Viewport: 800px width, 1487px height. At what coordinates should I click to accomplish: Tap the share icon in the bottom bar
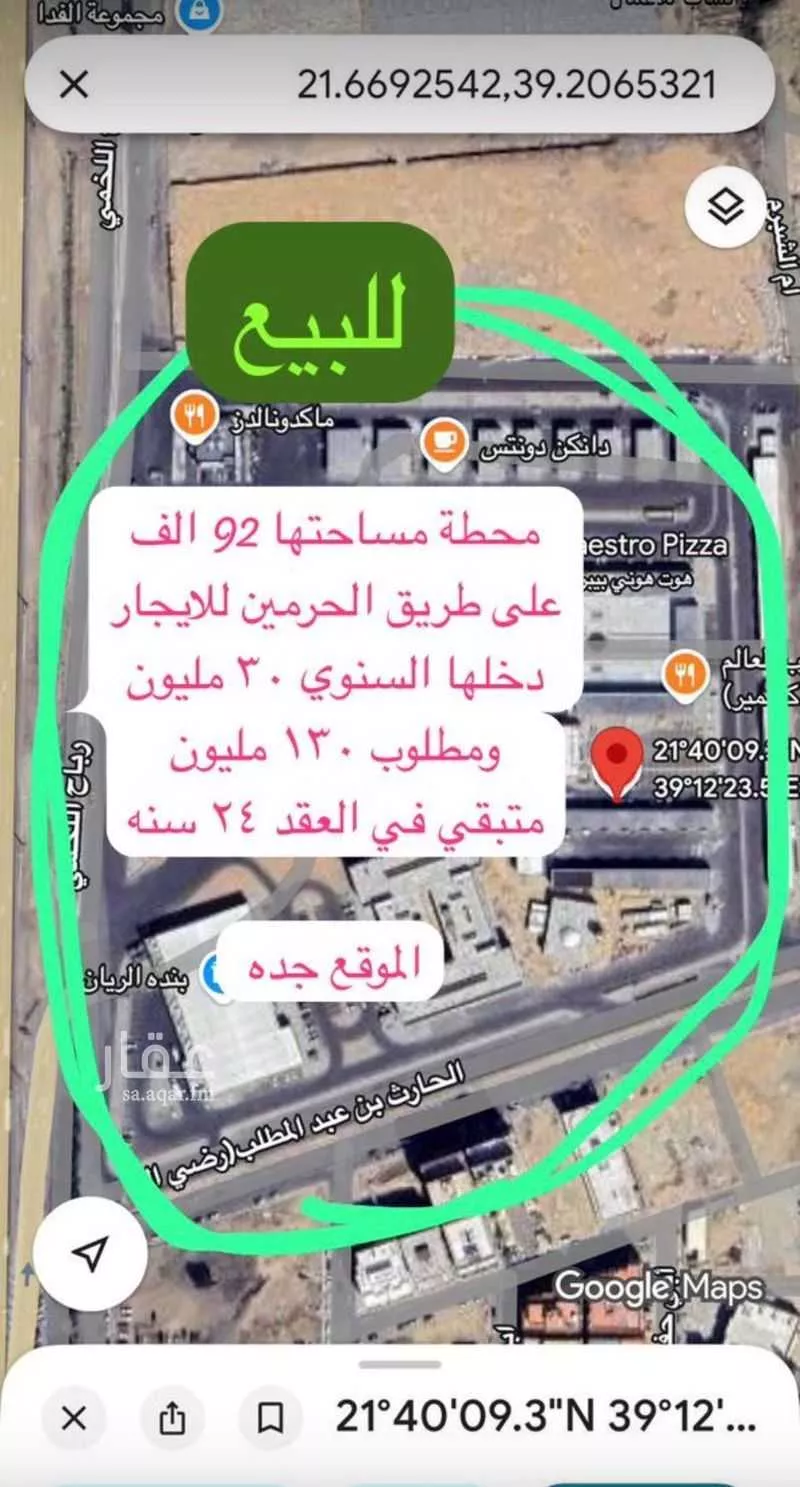tap(175, 1417)
